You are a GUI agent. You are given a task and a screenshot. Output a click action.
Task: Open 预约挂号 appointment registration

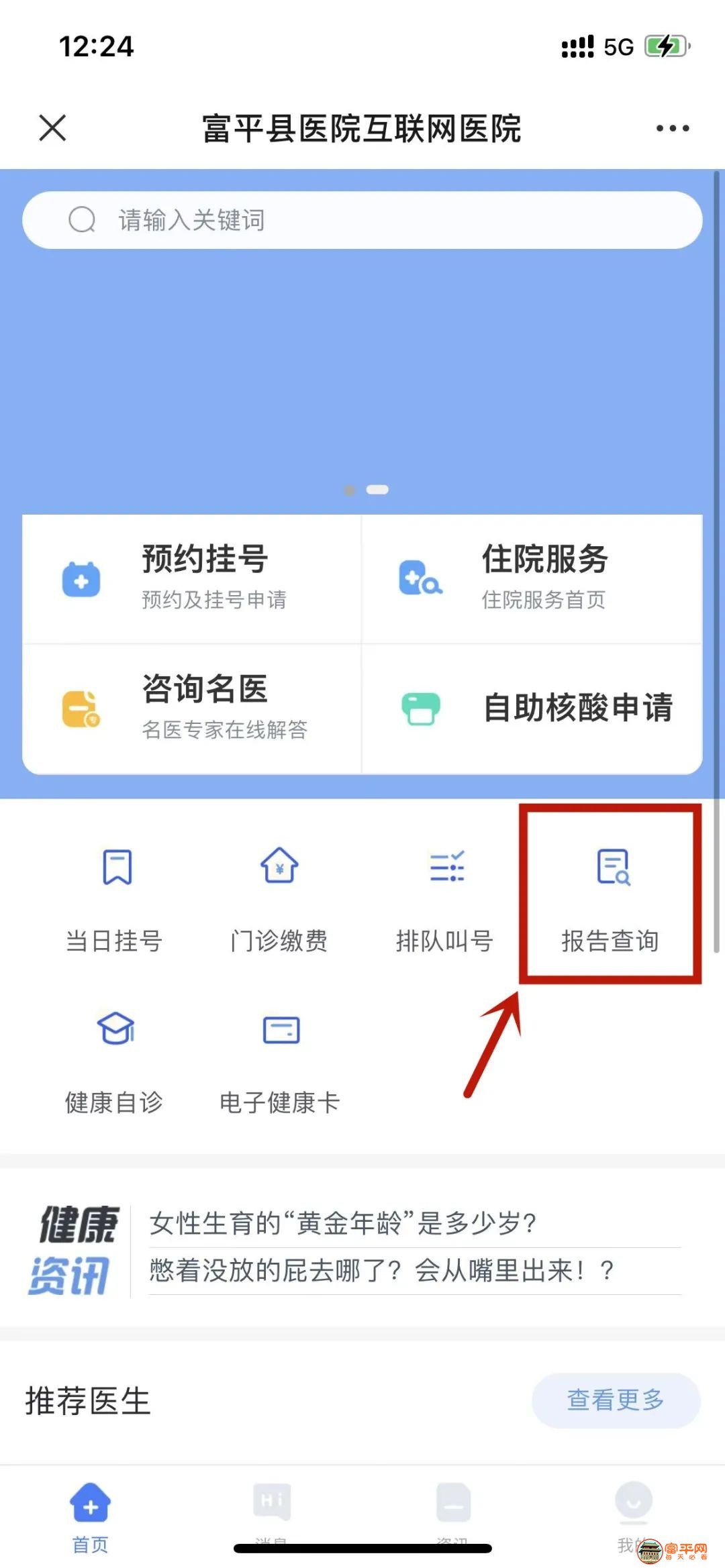pos(192,578)
